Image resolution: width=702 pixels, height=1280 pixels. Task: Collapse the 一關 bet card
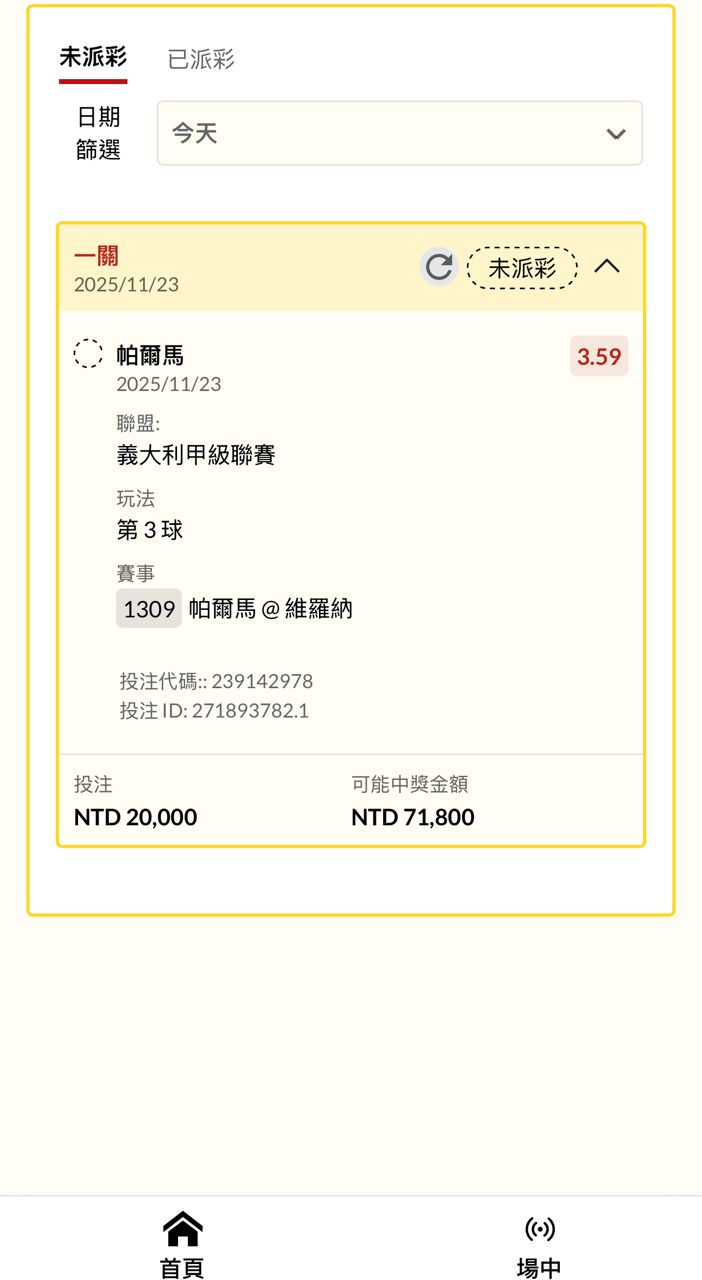click(x=607, y=267)
